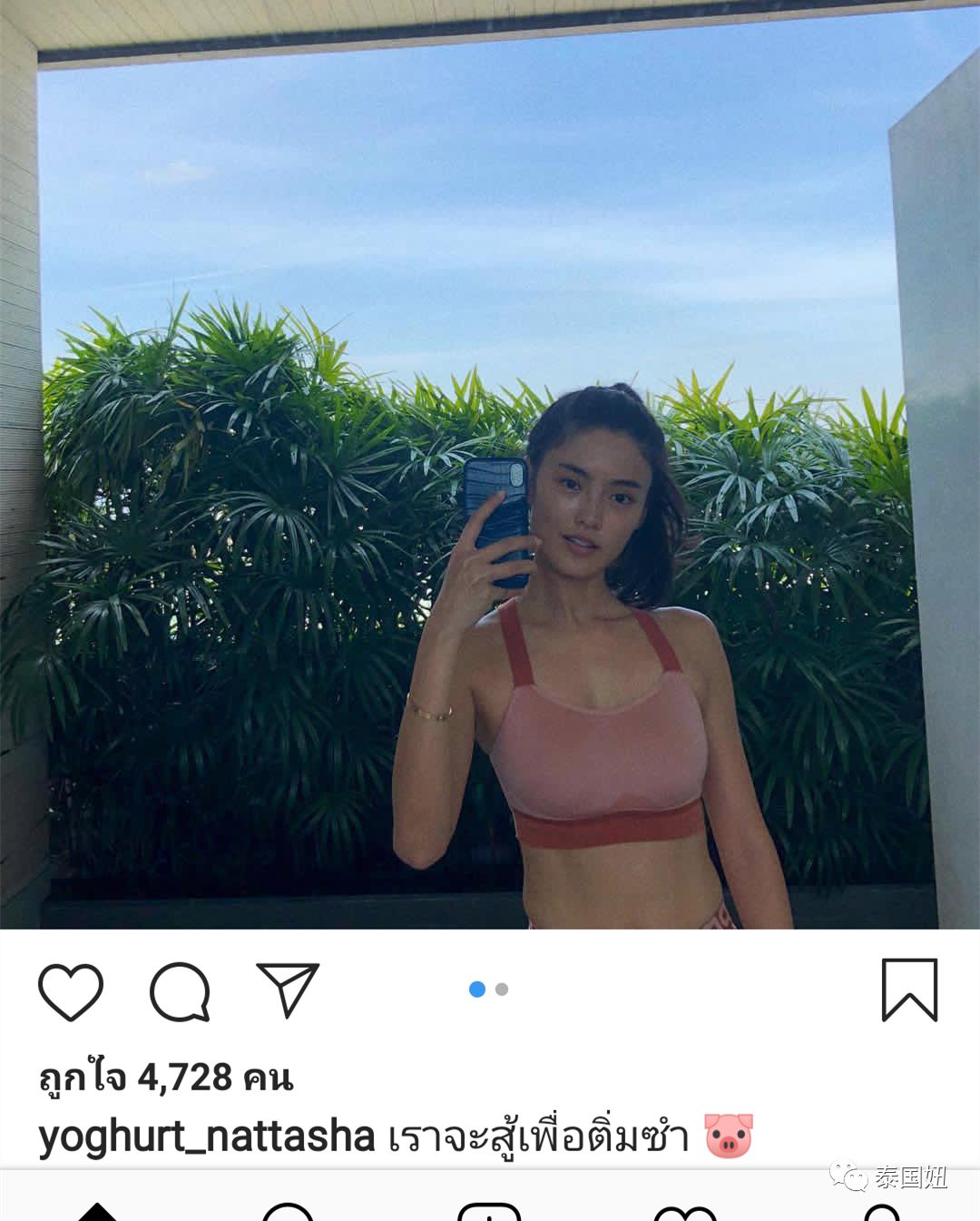
Task: Open yoghurt_nattasha's profile from caption
Action: click(207, 1137)
